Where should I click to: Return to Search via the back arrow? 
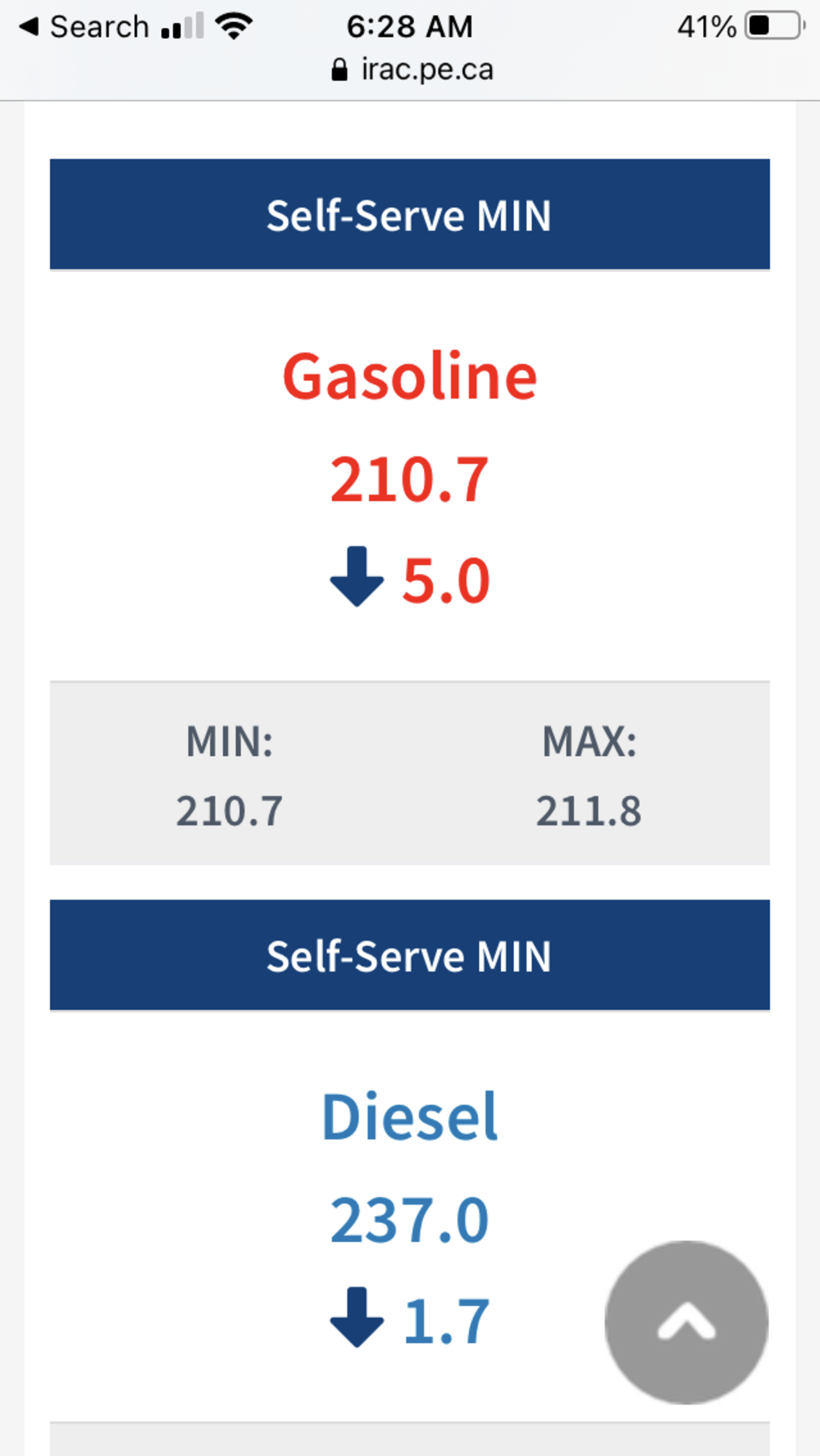point(83,27)
